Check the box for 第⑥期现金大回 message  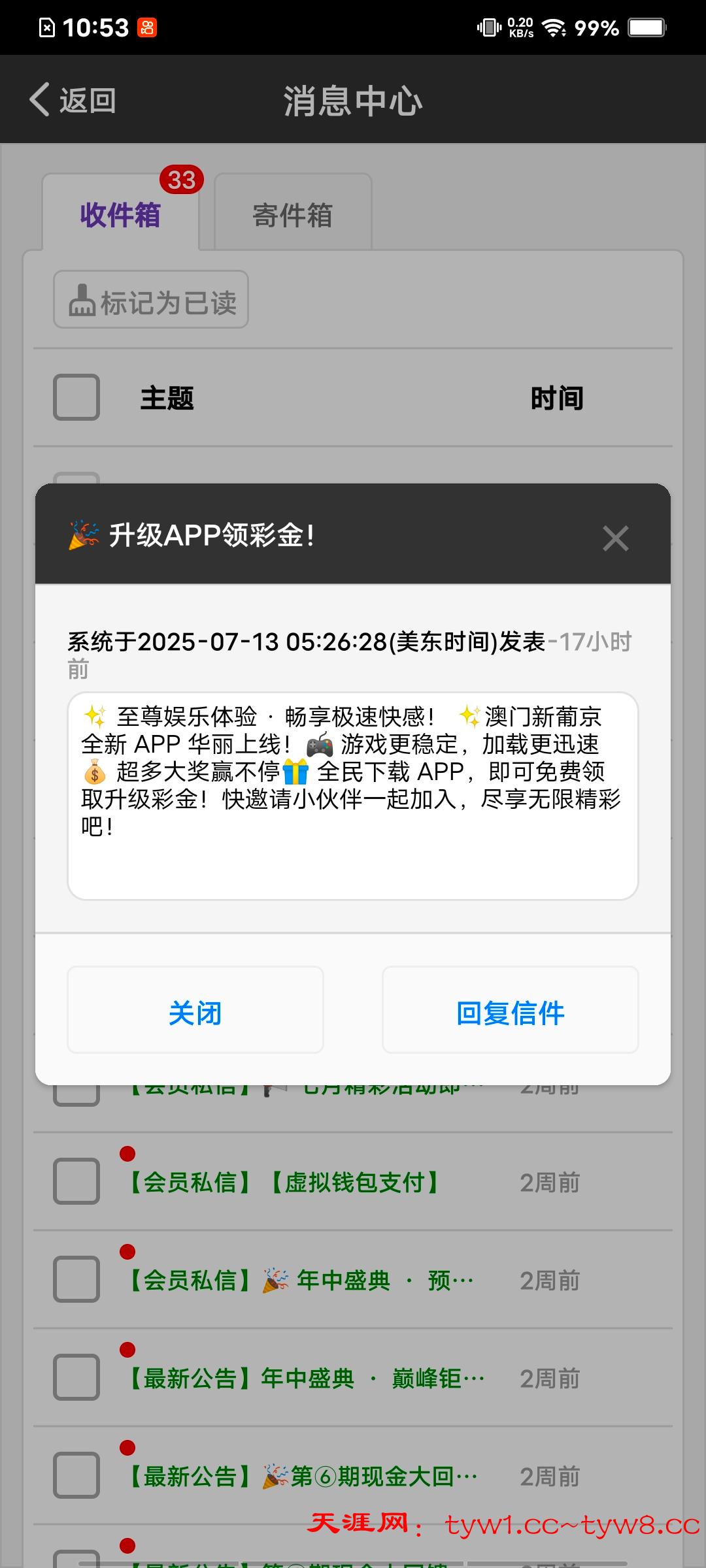[x=76, y=1475]
